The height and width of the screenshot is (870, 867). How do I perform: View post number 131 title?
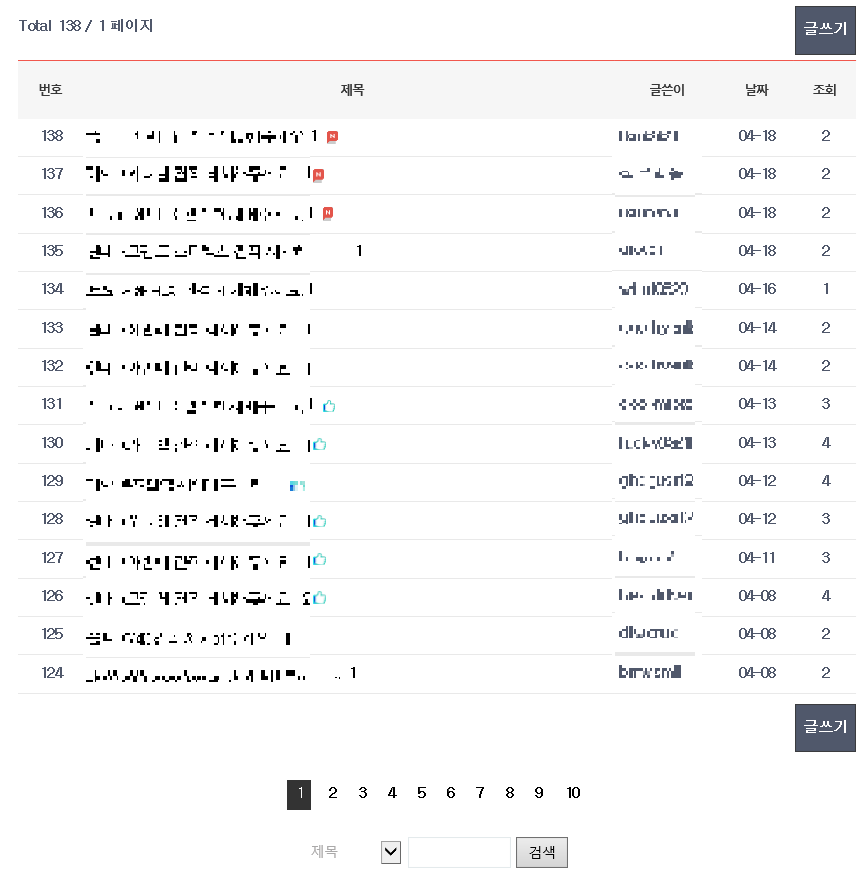pyautogui.click(x=200, y=405)
